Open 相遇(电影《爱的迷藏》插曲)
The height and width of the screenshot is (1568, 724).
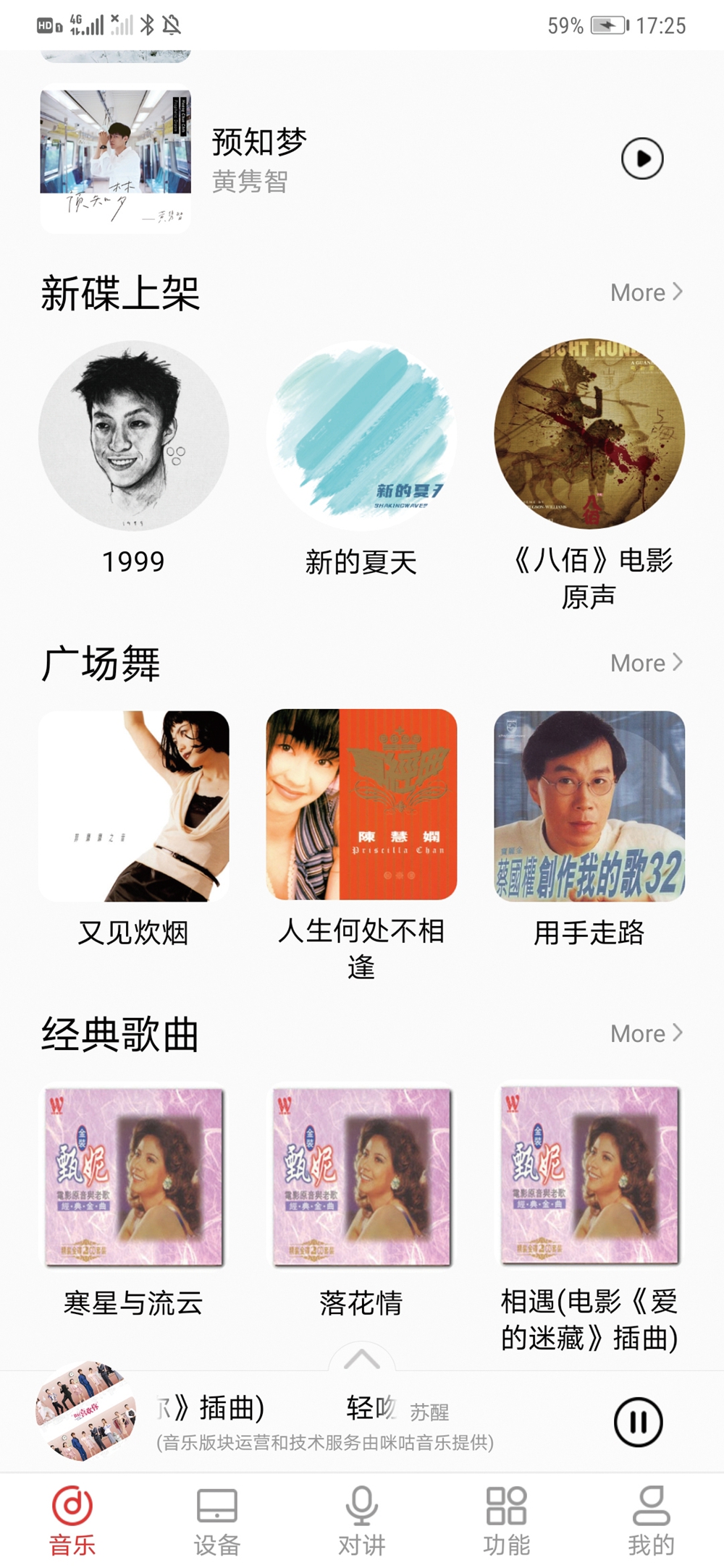(589, 1177)
